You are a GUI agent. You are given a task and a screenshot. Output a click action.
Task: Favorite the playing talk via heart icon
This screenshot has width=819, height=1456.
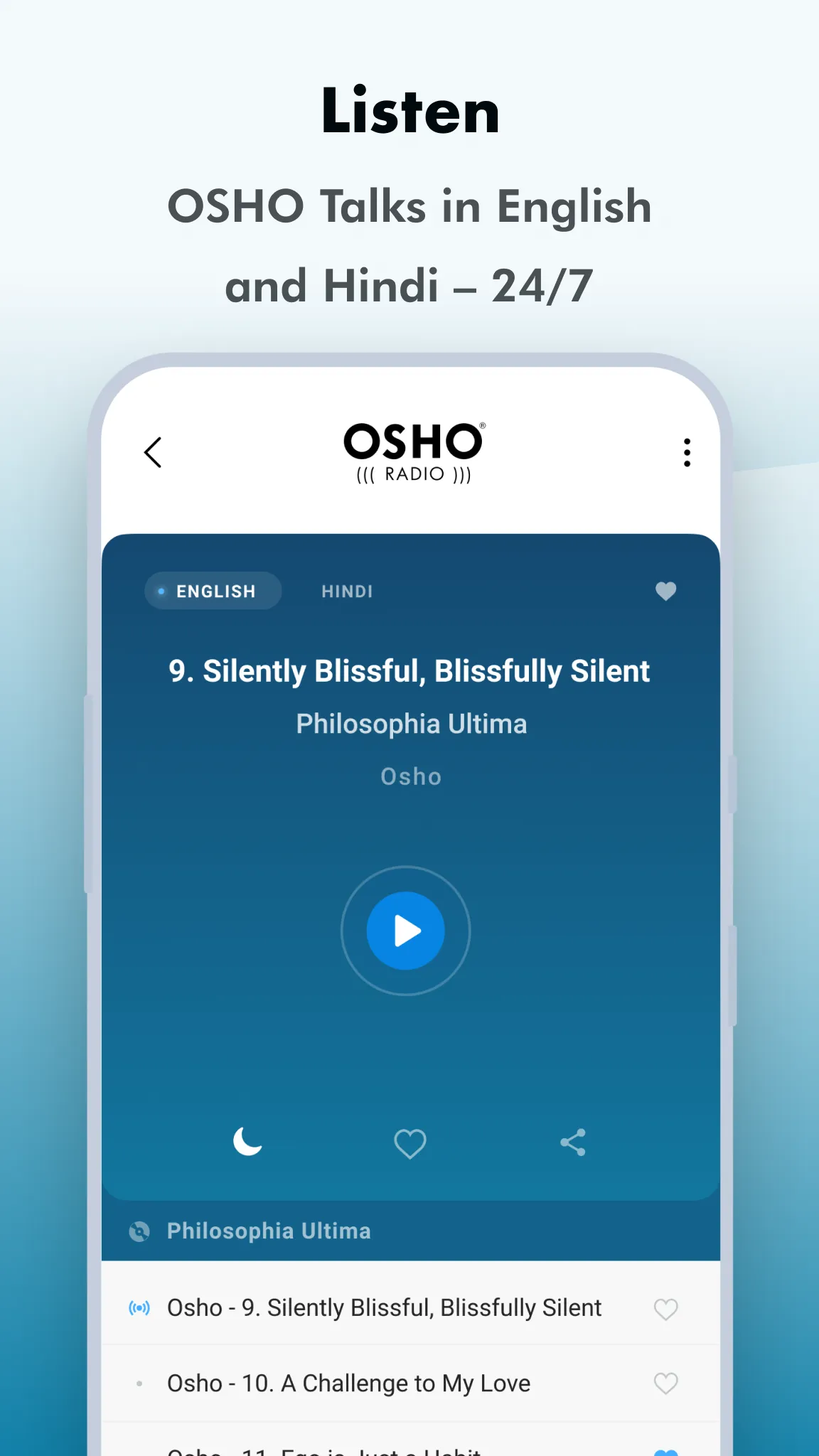(409, 1142)
